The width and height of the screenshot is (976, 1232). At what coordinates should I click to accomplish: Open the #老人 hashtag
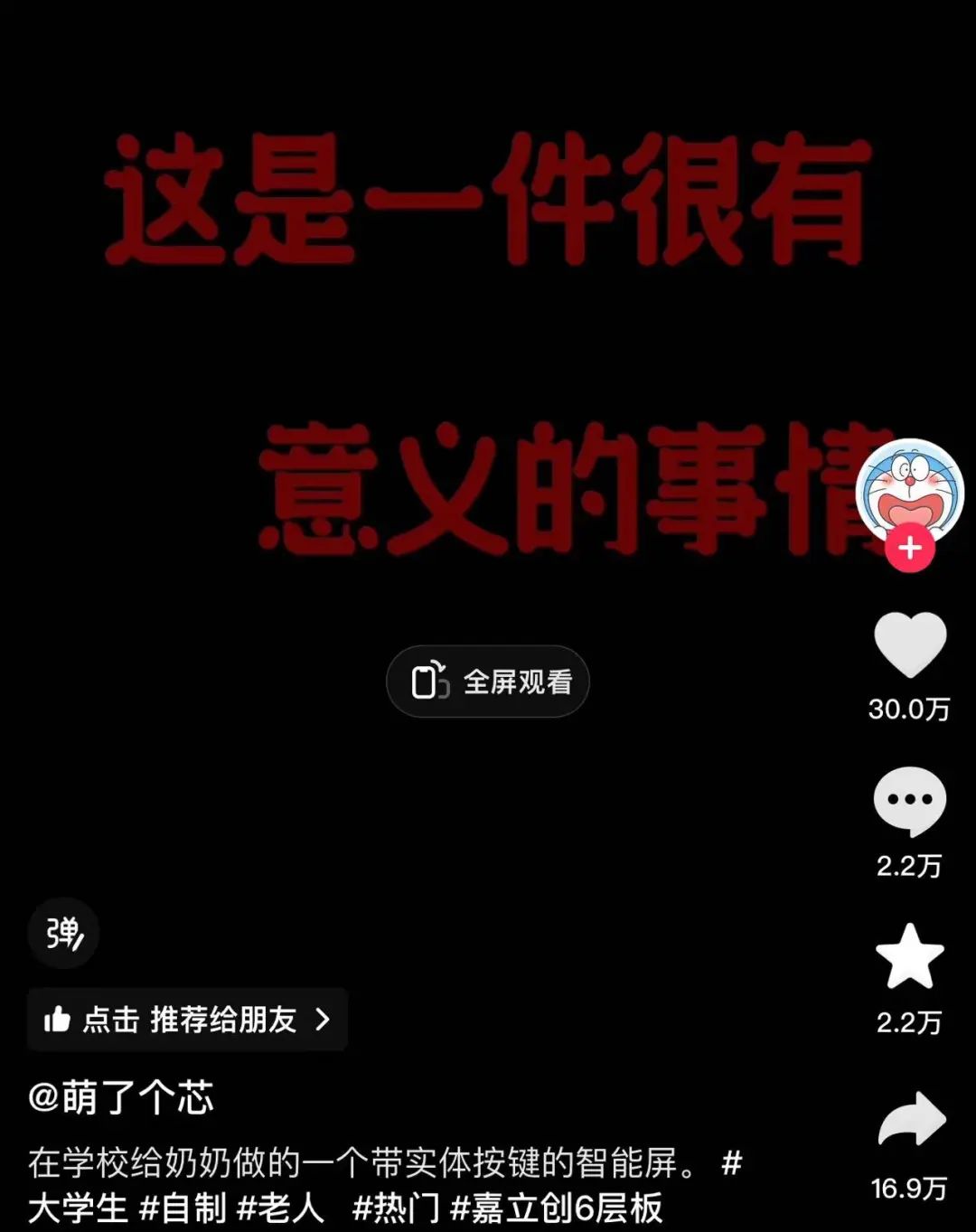pos(280,1208)
